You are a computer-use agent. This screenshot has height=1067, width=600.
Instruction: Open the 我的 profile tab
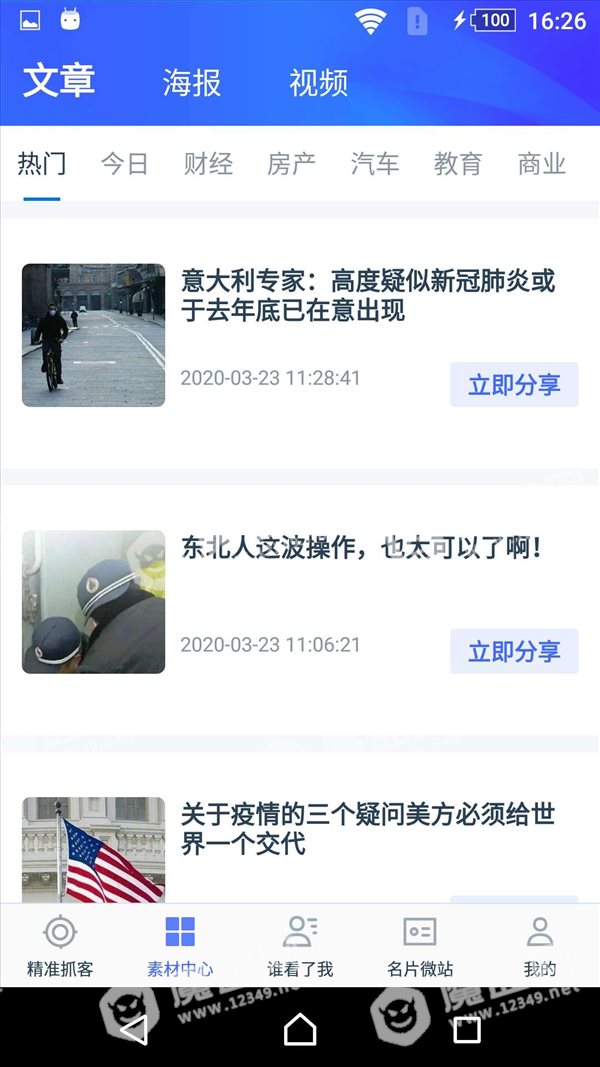coord(540,946)
